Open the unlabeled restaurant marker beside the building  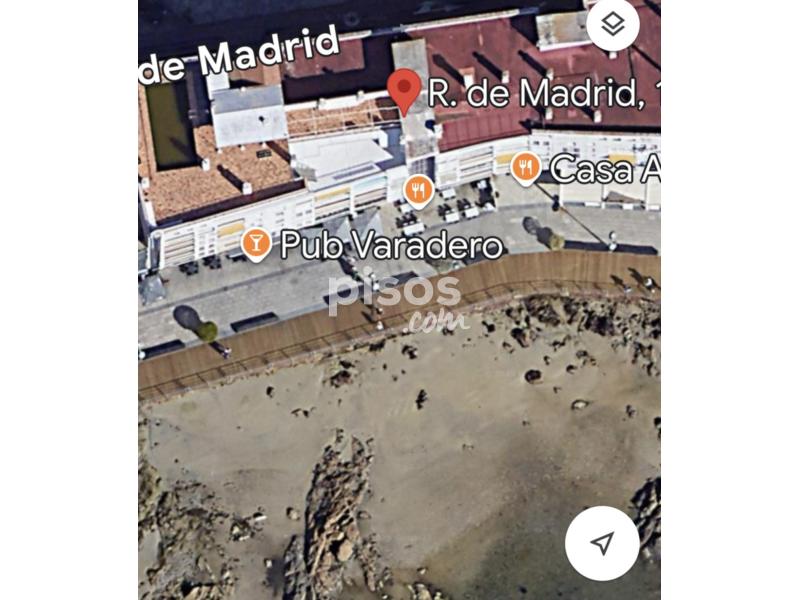418,189
